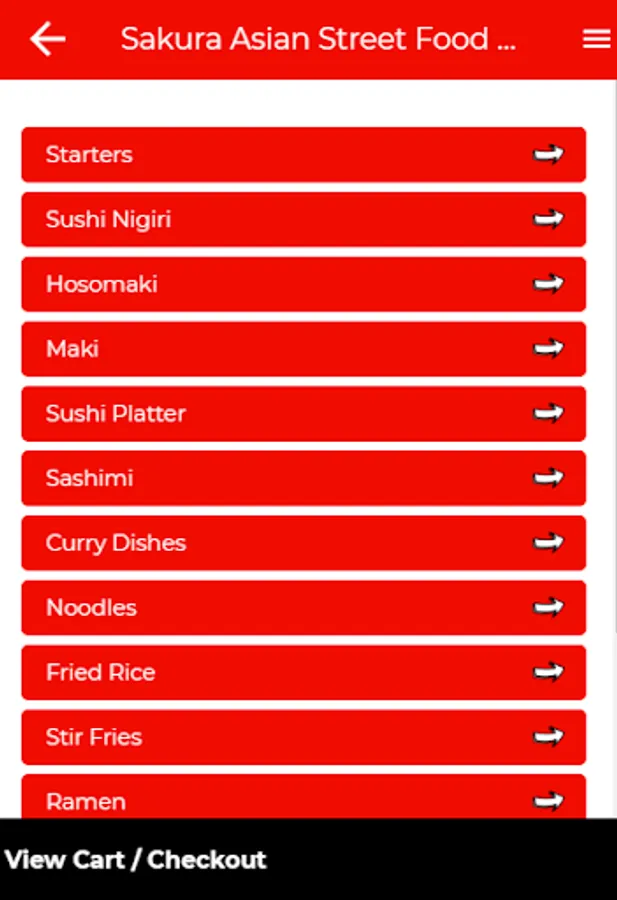
Task: Open the Starters category
Action: [x=303, y=154]
